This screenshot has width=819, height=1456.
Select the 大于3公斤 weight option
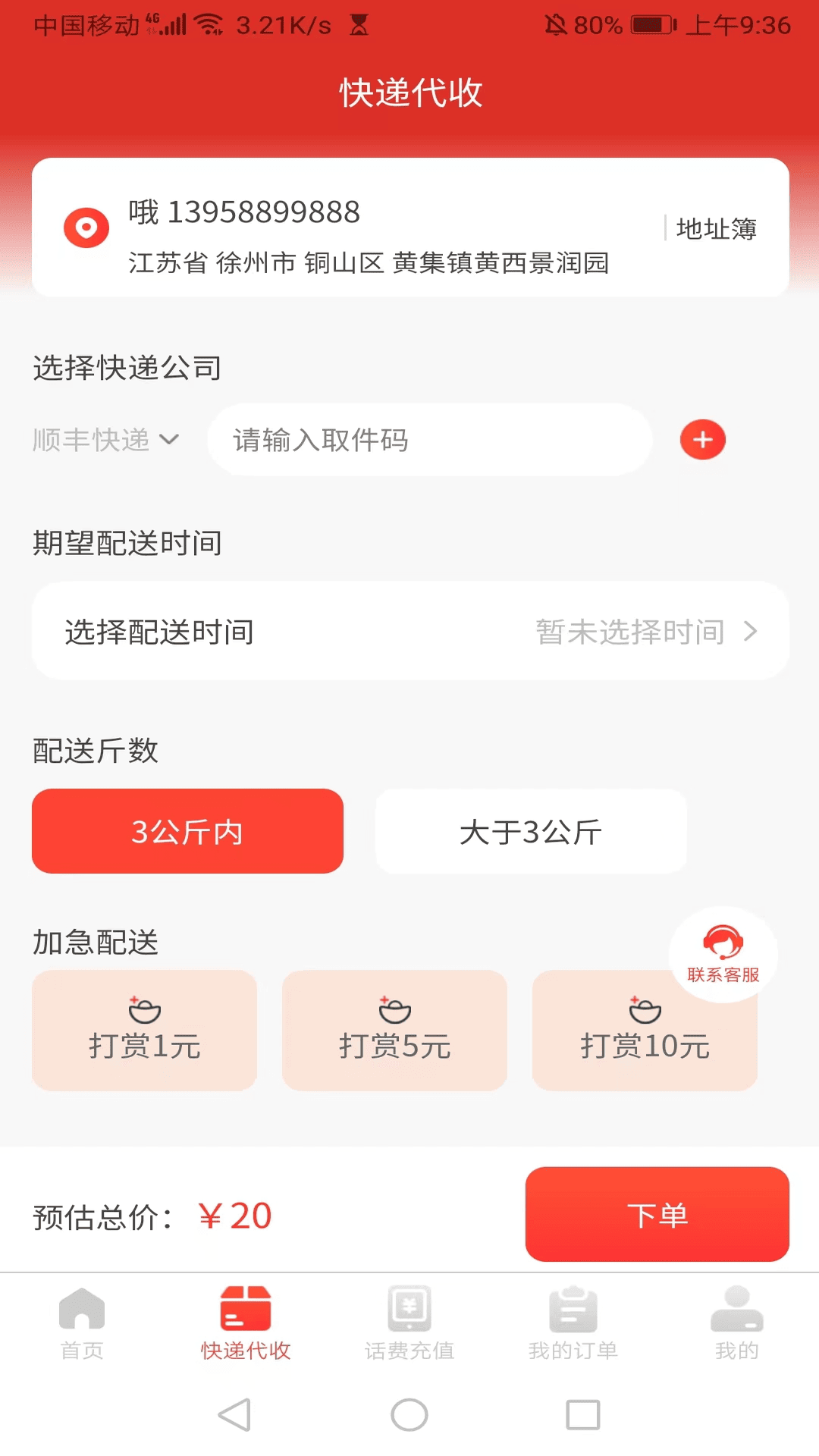(x=530, y=831)
